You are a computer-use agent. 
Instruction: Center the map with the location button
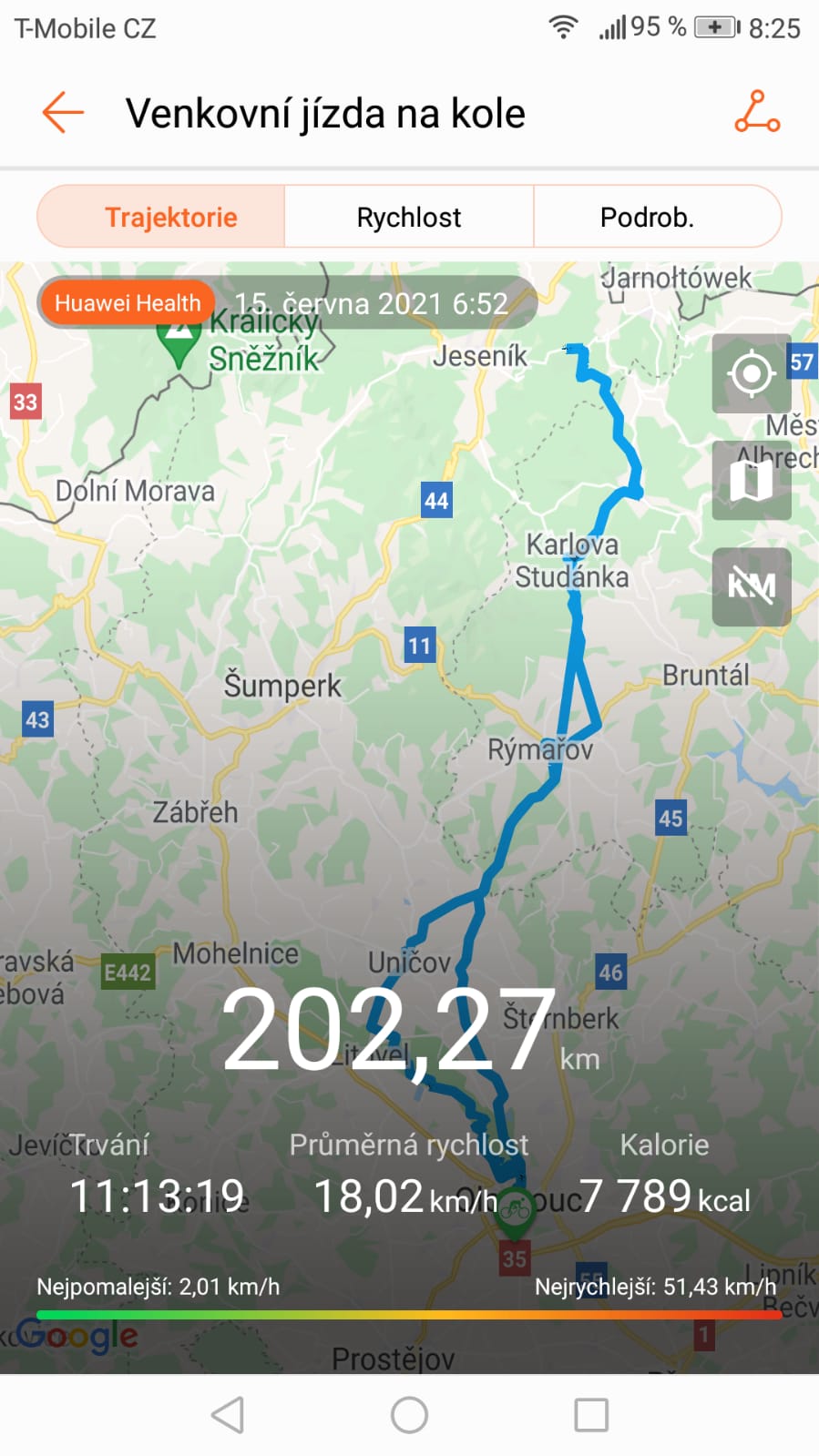click(751, 373)
